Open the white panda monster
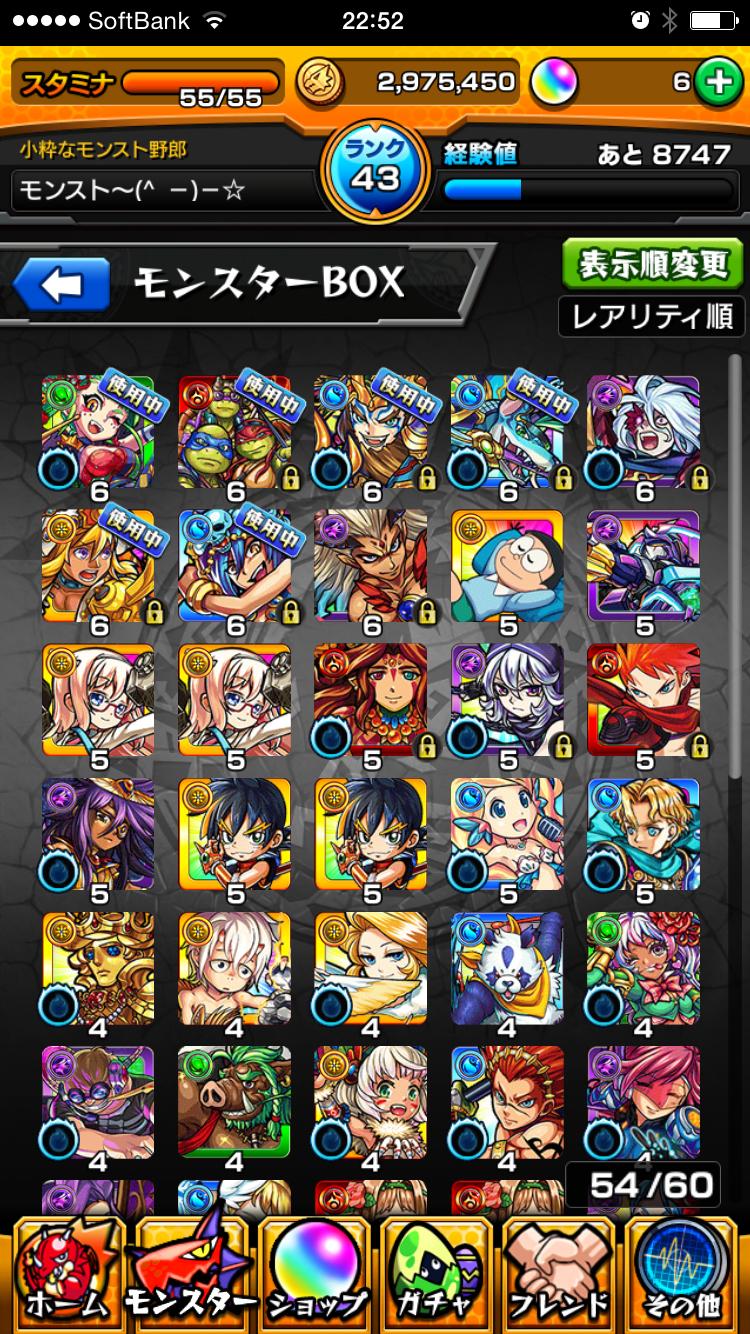Image resolution: width=750 pixels, height=1334 pixels. point(507,968)
